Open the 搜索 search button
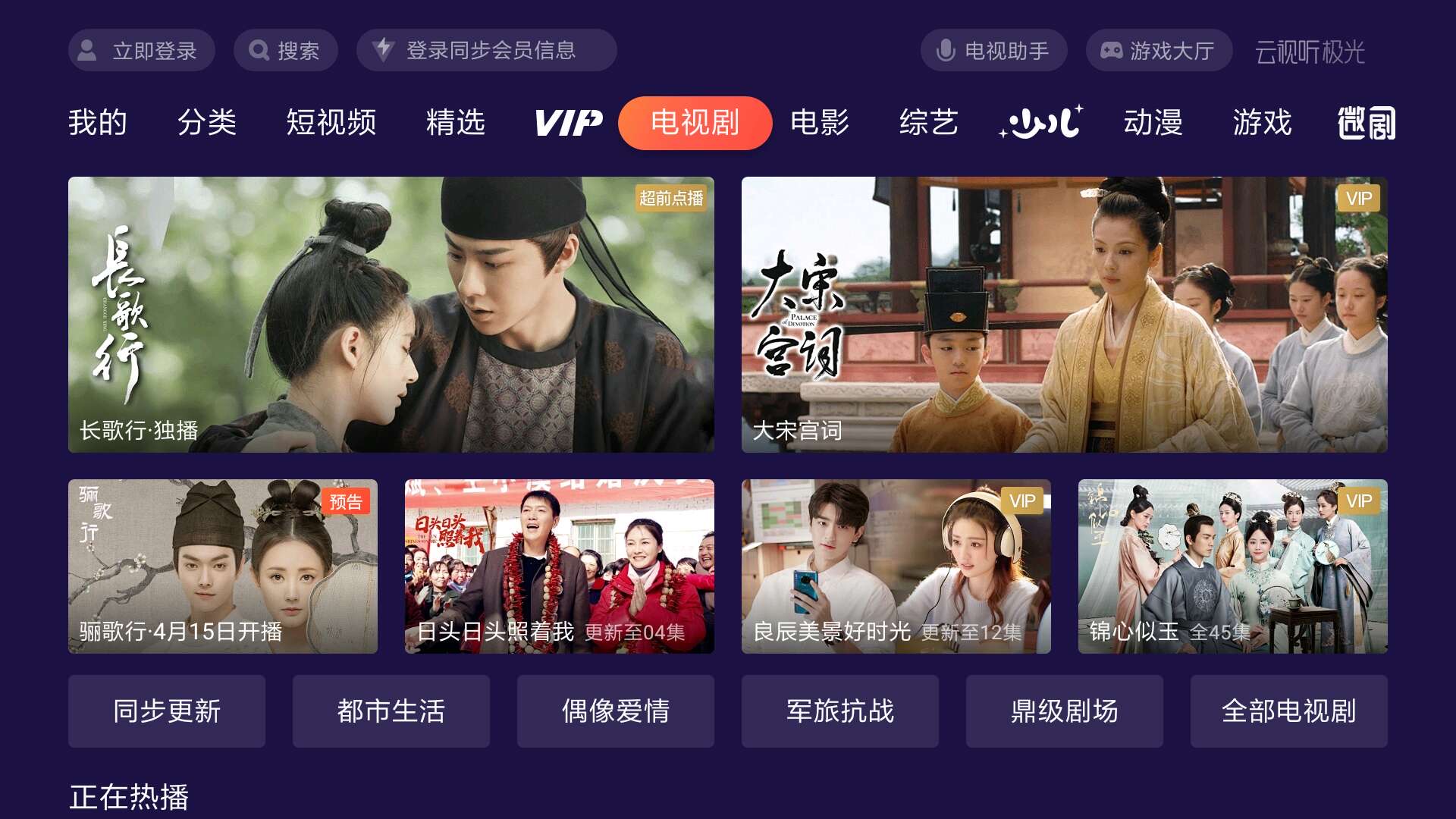The width and height of the screenshot is (1456, 819). (285, 51)
